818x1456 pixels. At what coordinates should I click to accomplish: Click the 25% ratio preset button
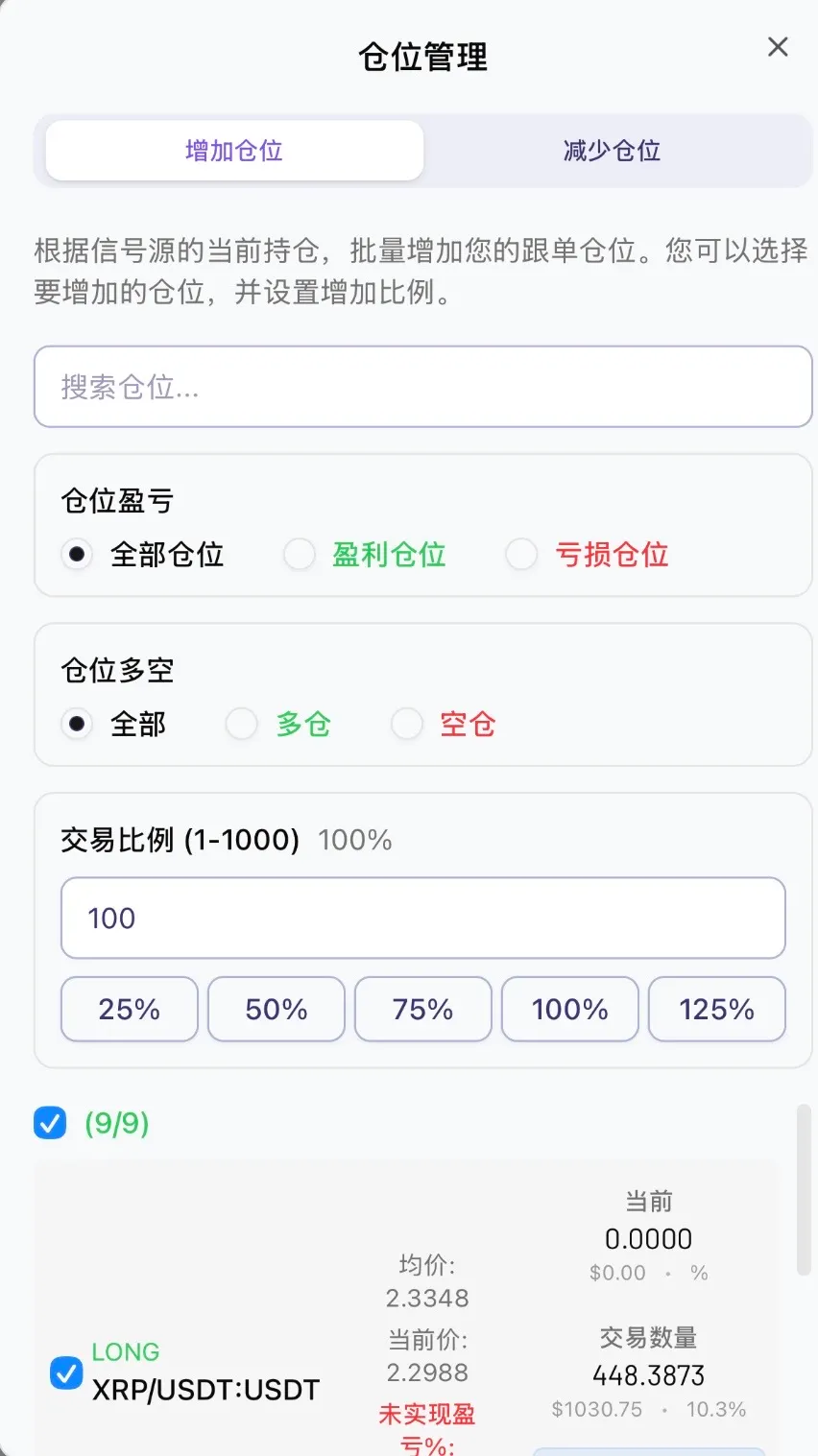point(129,1009)
